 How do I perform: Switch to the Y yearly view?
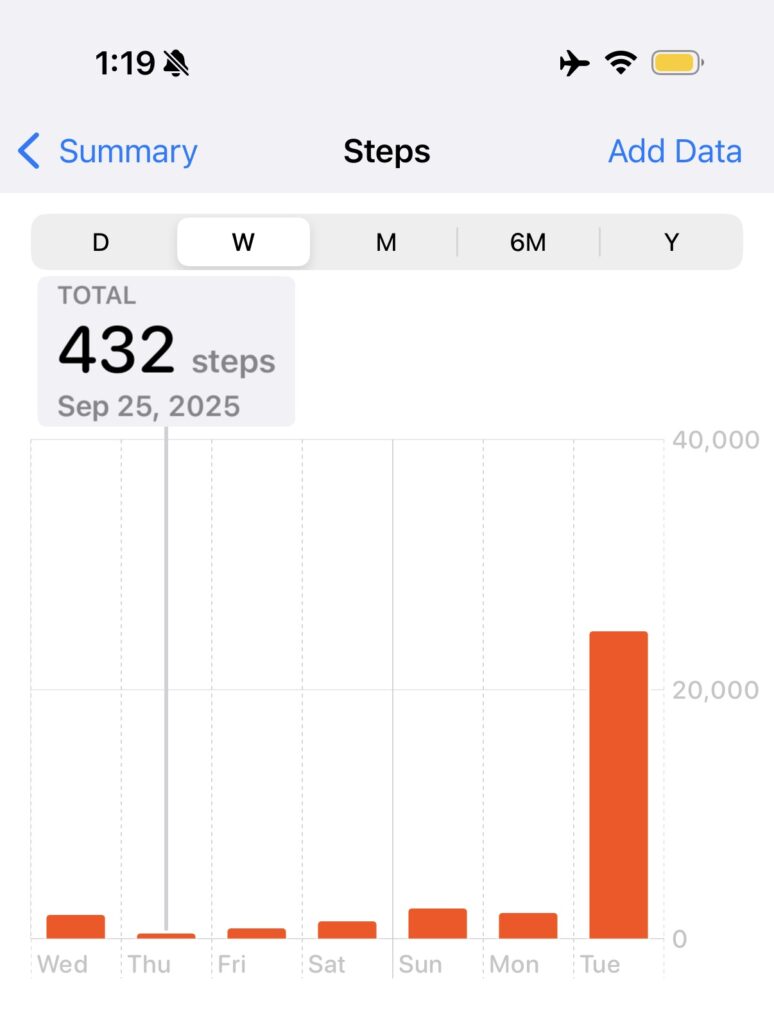coord(671,243)
